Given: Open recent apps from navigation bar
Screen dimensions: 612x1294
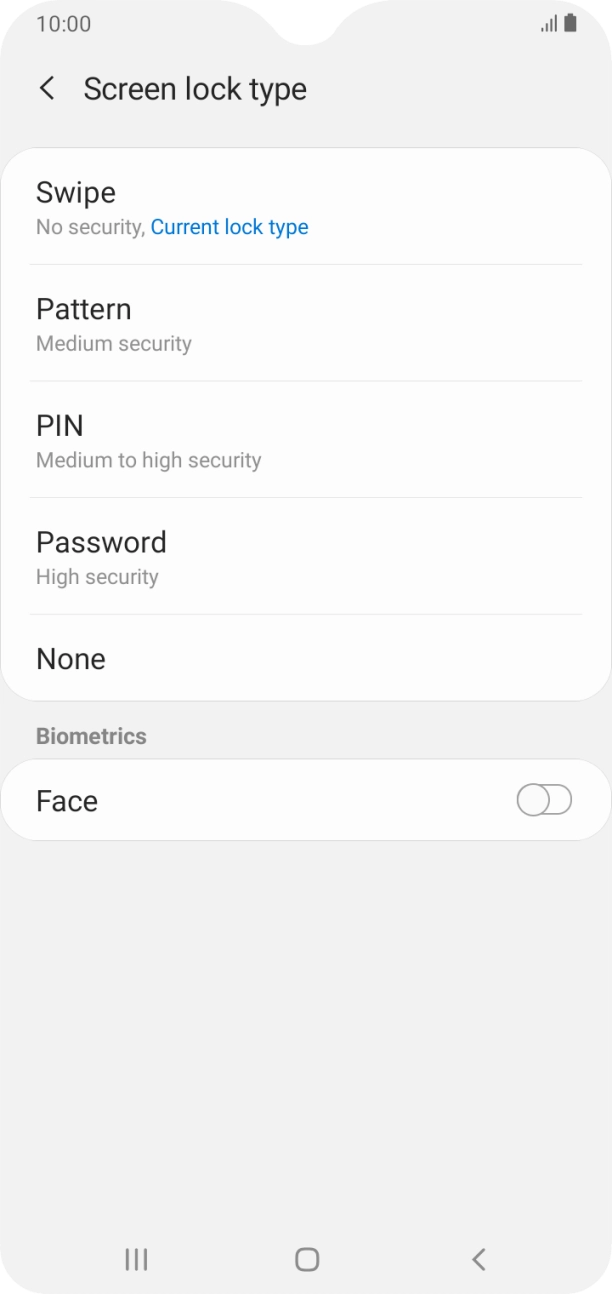Looking at the screenshot, I should coord(136,1259).
